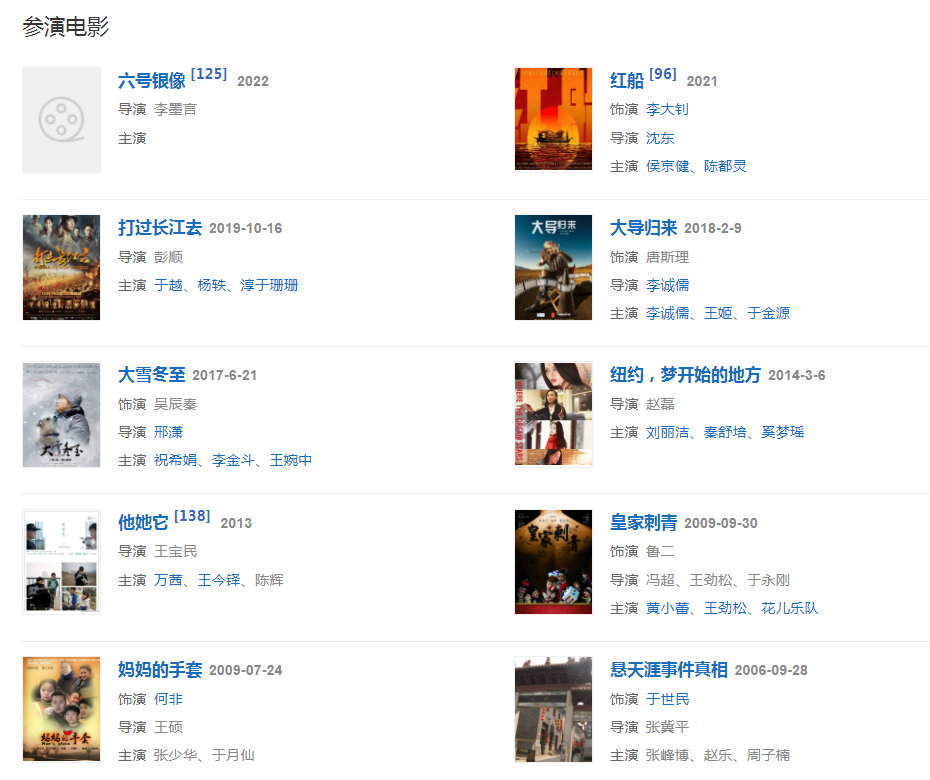
Task: Open actor link 李大钊 under 红船
Action: click(x=667, y=109)
